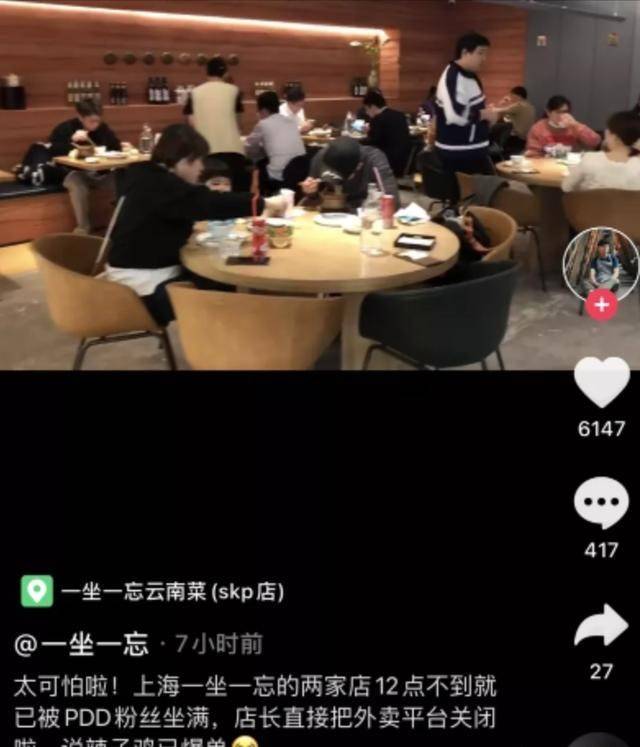This screenshot has width=640, height=747.
Task: Share this video via the arrow icon
Action: click(601, 626)
